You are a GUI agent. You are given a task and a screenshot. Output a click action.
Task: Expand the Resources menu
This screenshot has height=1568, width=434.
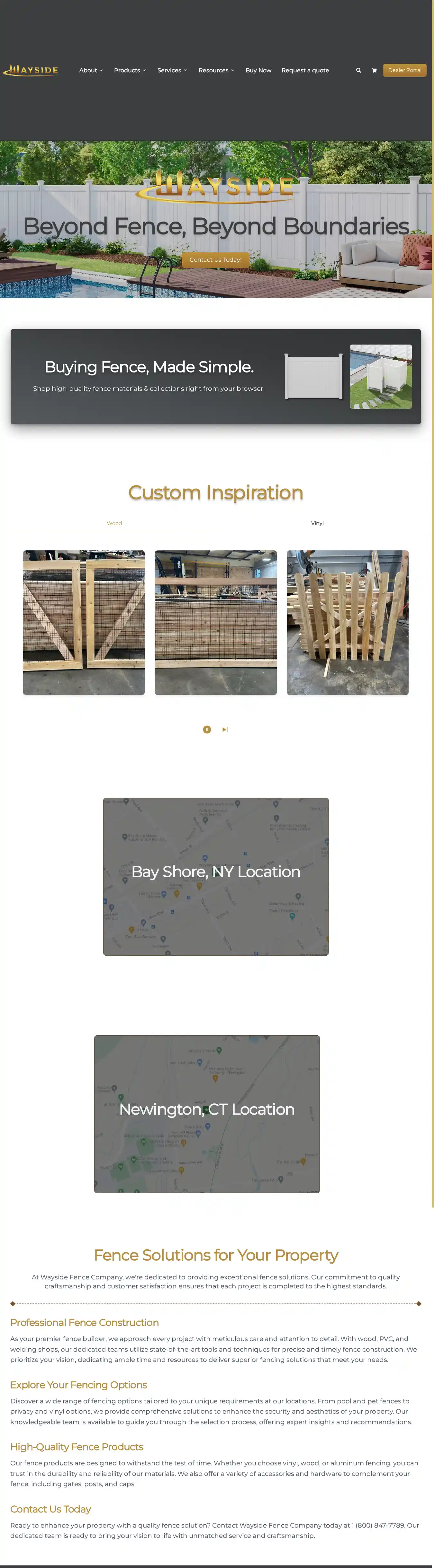click(216, 71)
